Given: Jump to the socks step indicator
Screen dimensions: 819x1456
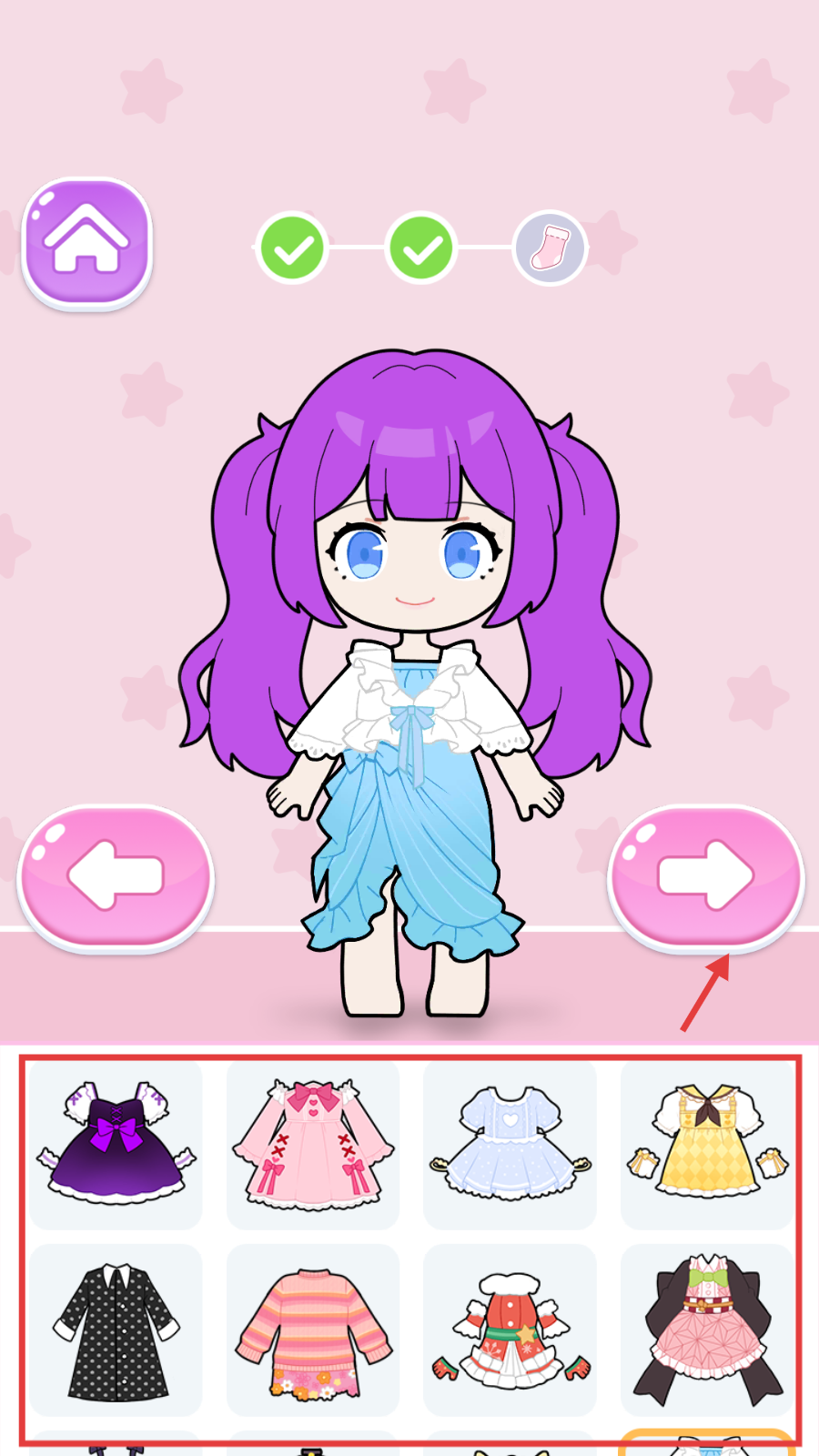Looking at the screenshot, I should pyautogui.click(x=550, y=248).
